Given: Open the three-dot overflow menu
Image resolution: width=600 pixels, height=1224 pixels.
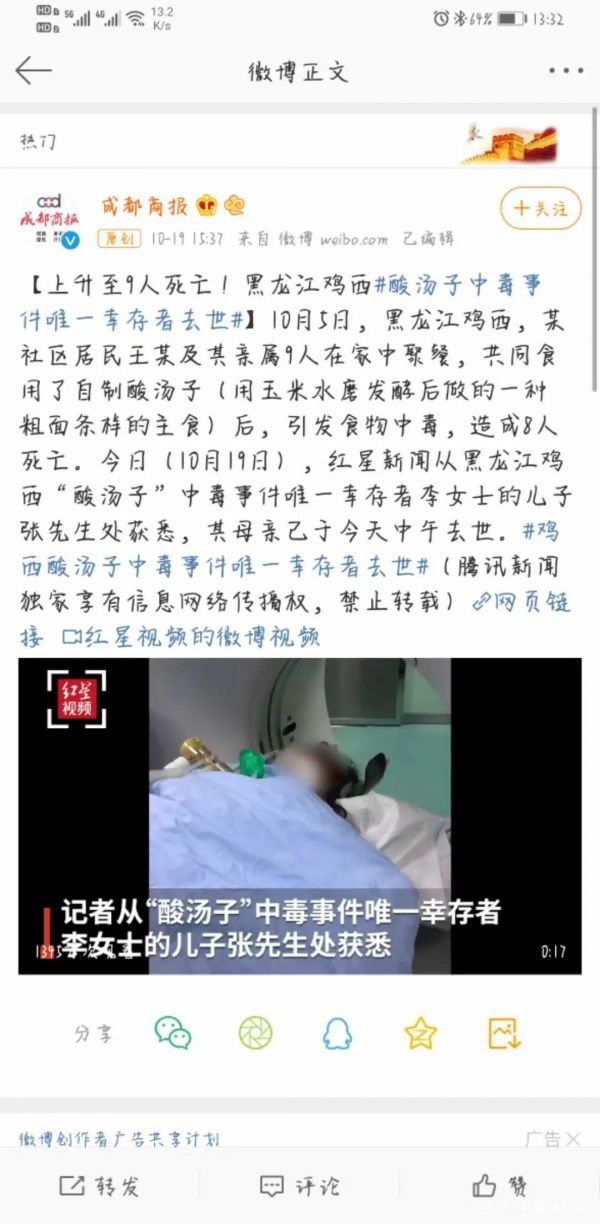Looking at the screenshot, I should (566, 71).
